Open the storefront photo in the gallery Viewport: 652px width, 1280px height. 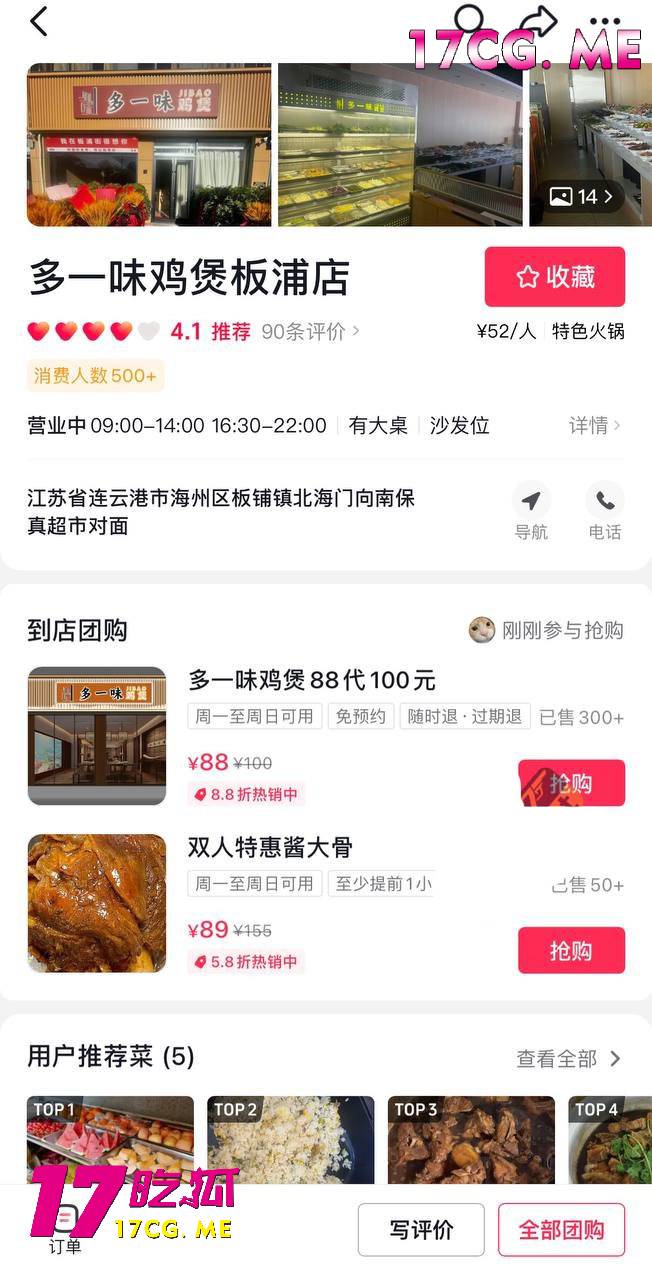149,145
